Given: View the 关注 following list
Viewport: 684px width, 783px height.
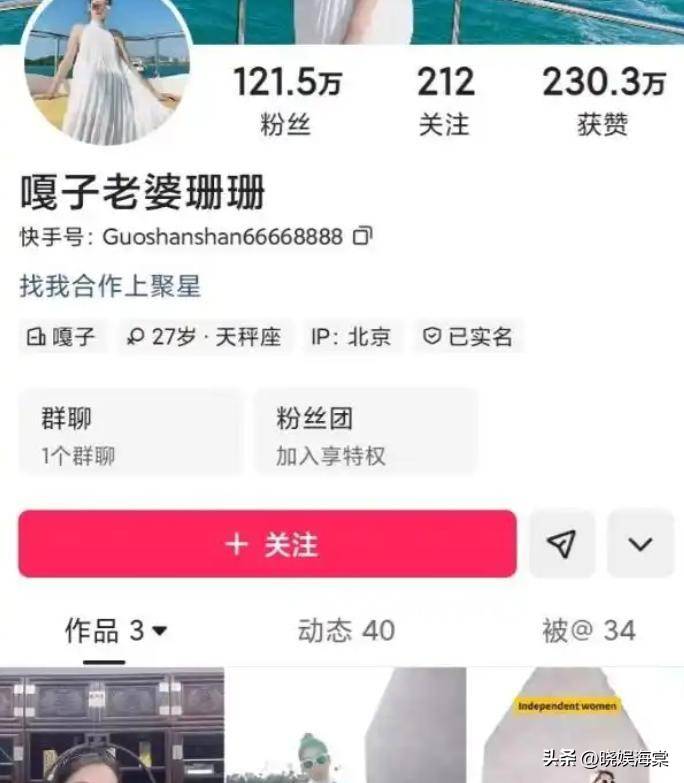Looking at the screenshot, I should [x=444, y=100].
